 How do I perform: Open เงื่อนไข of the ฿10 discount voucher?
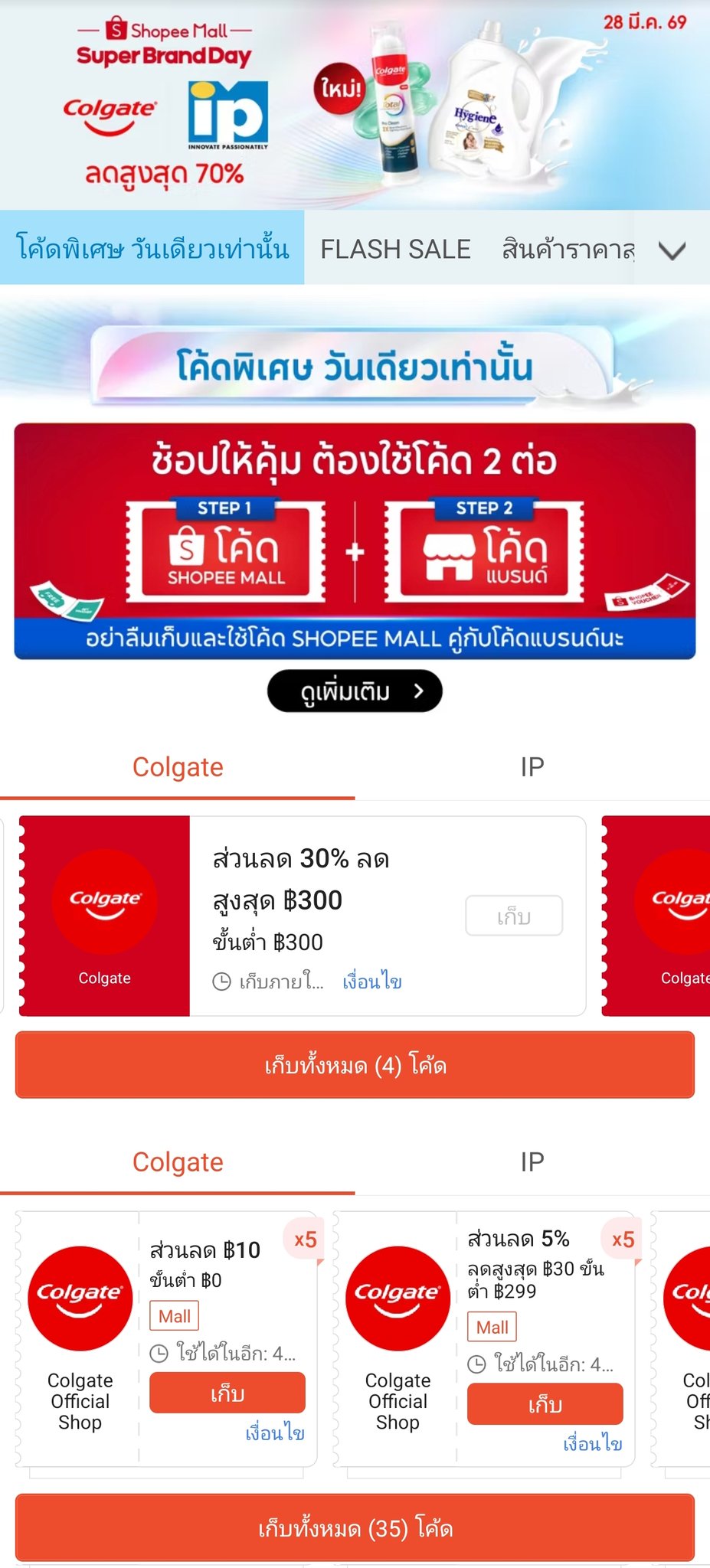point(275,1433)
